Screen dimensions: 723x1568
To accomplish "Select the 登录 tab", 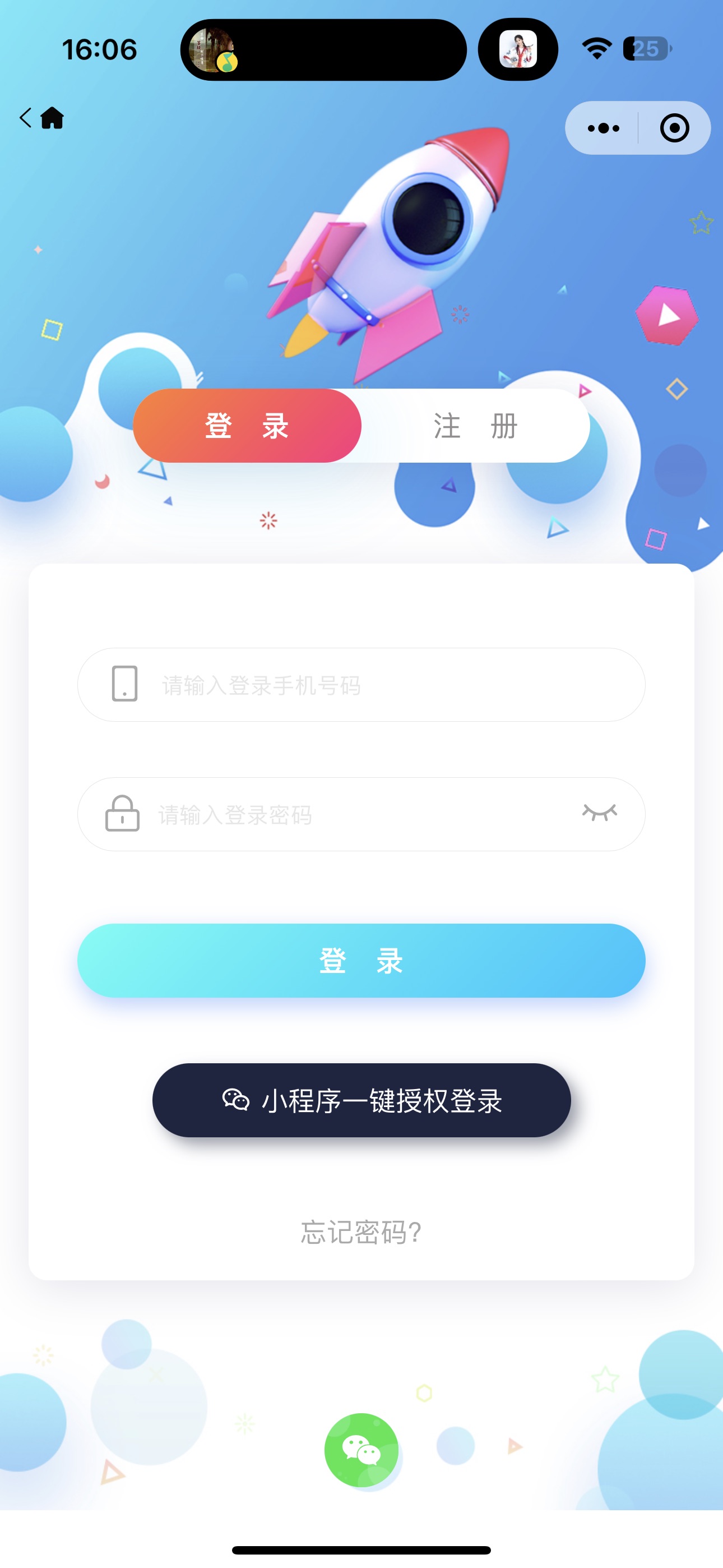I will 247,426.
